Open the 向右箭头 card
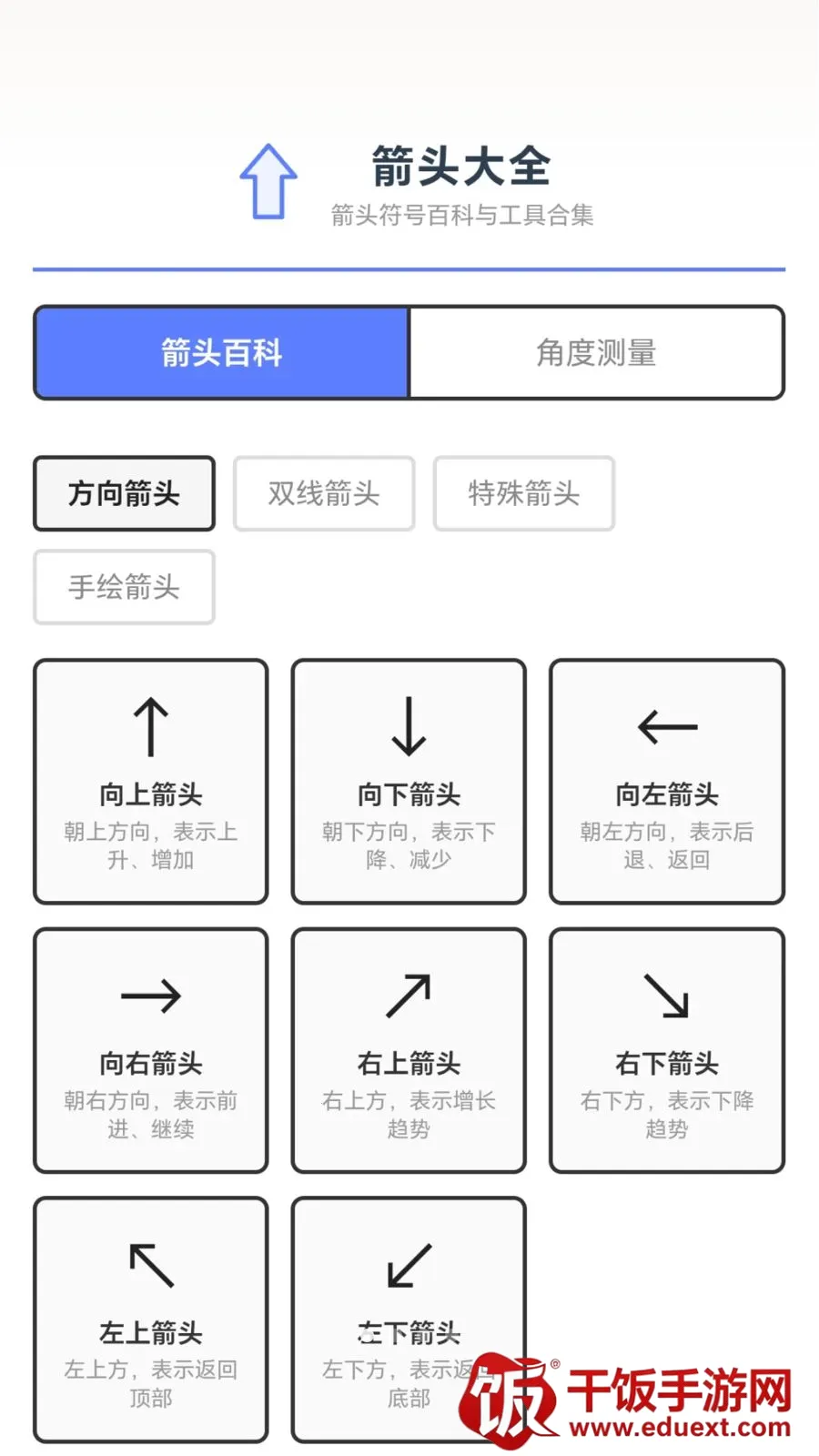819x1456 pixels. 151,1051
